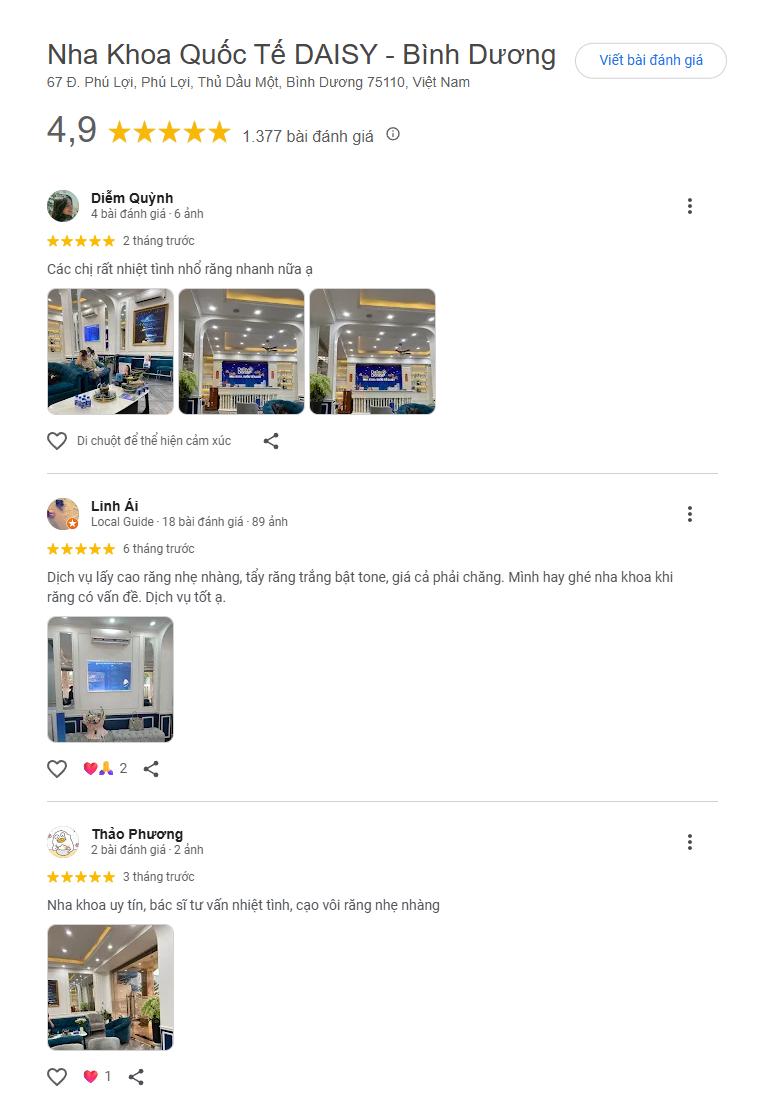Image resolution: width=773 pixels, height=1096 pixels.
Task: Open rating info icon beside review count
Action: tap(393, 134)
